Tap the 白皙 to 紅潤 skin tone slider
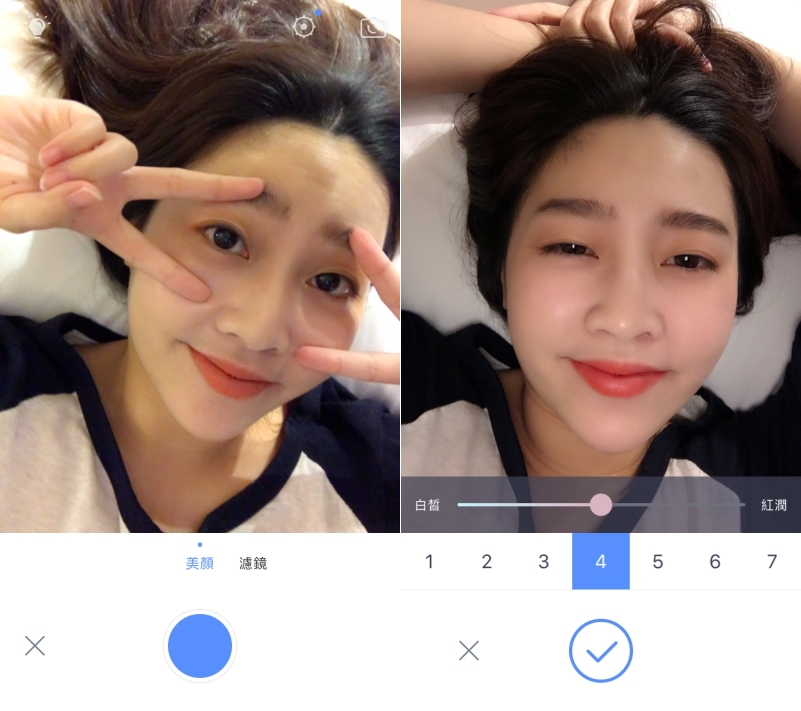 coord(600,505)
